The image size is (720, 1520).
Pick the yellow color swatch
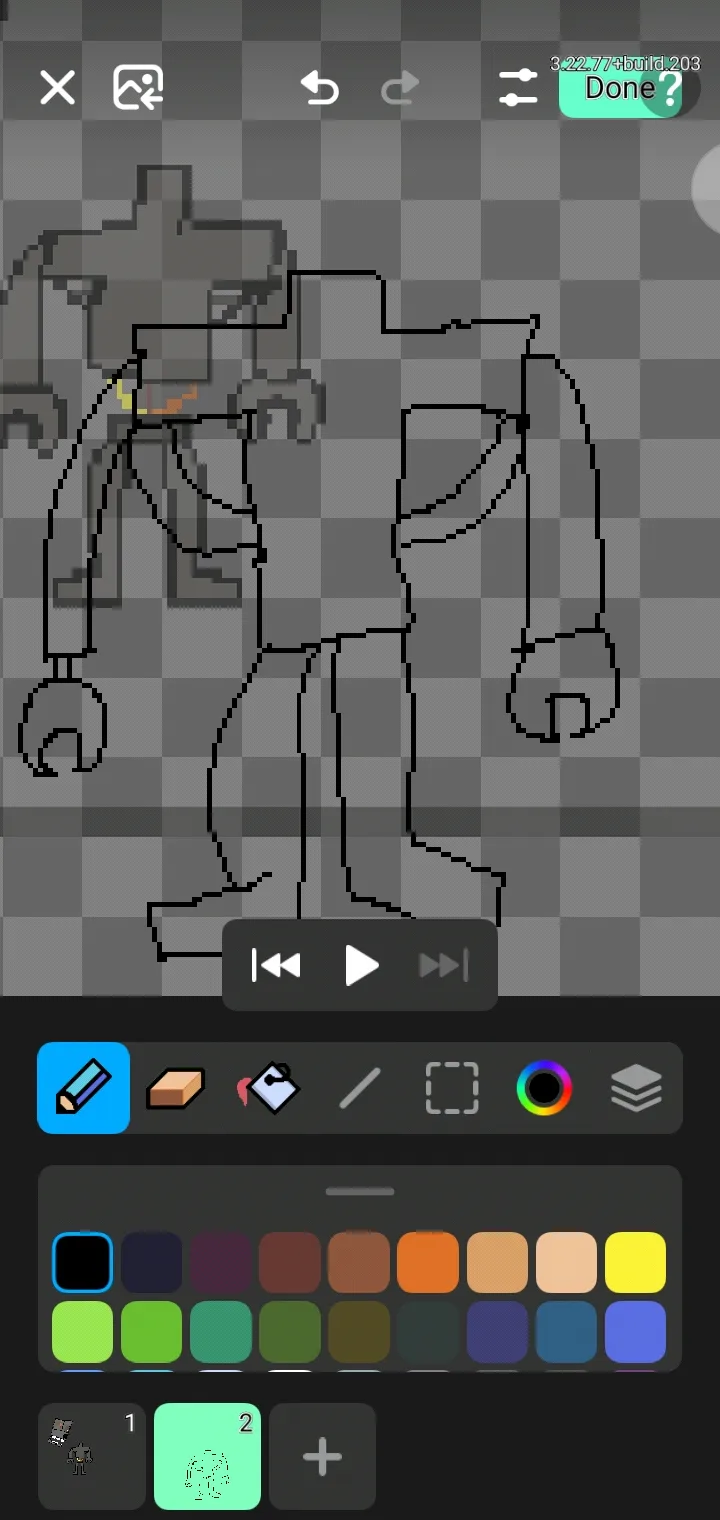pos(635,1263)
